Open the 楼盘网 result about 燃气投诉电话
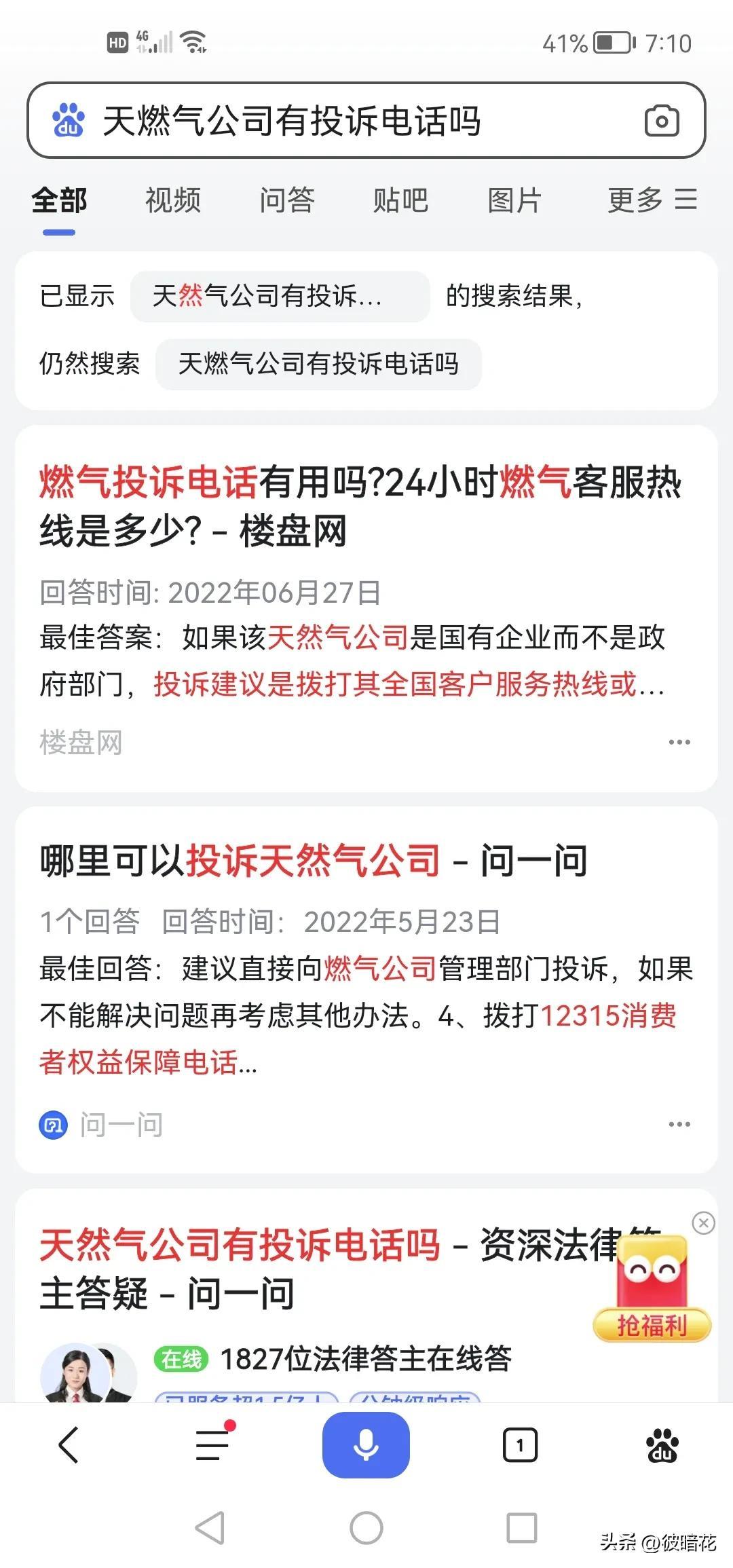This screenshot has width=733, height=1568. pos(360,506)
